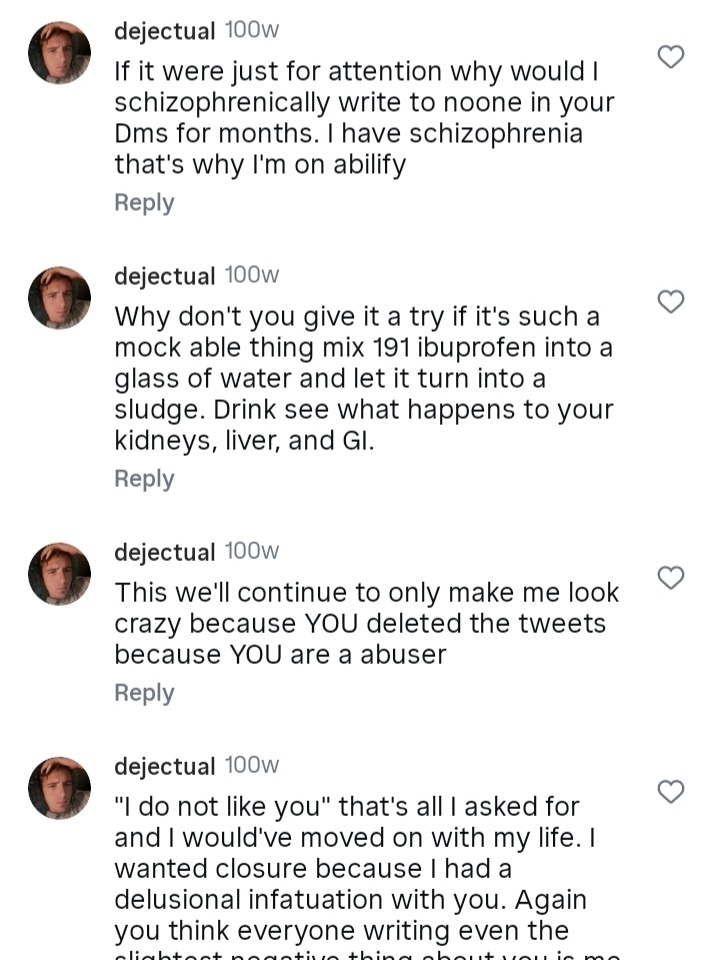Reply to the ibuprofen sludge comment
The image size is (720, 960).
point(144,479)
